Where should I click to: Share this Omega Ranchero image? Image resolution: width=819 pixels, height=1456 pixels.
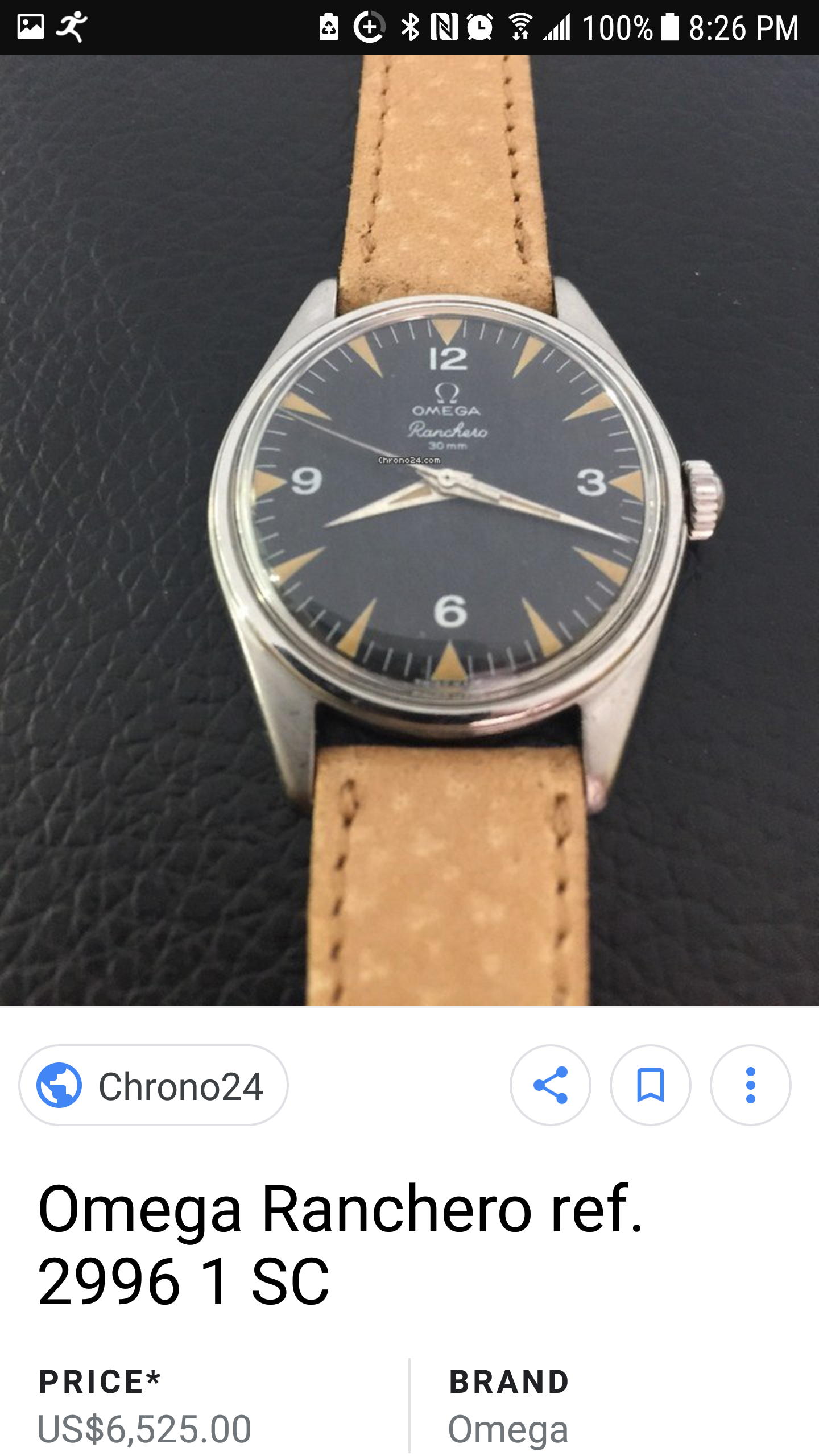point(550,1085)
